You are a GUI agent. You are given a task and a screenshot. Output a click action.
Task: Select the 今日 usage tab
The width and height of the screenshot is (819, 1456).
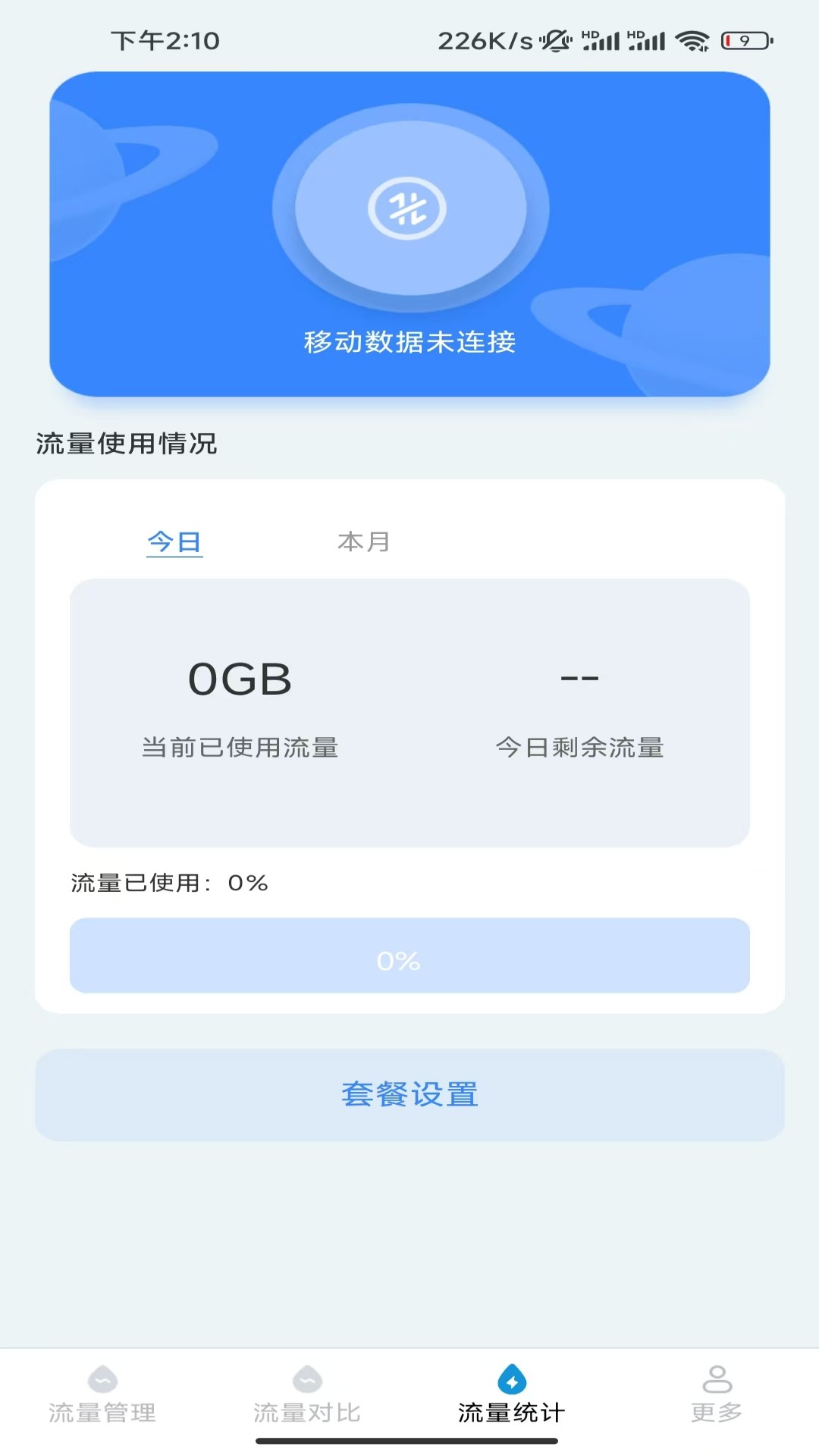tap(174, 542)
